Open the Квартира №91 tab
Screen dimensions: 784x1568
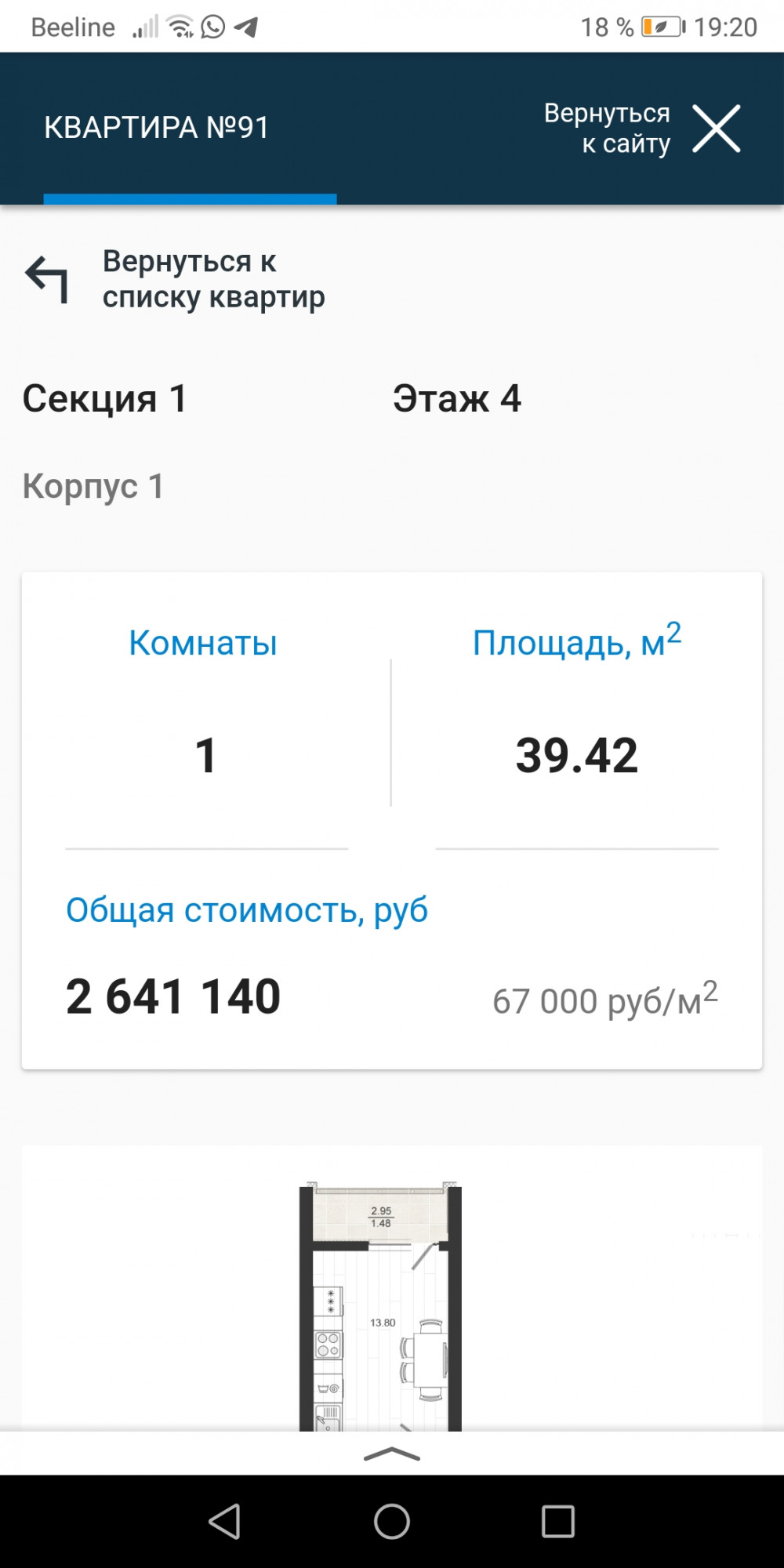click(x=157, y=128)
